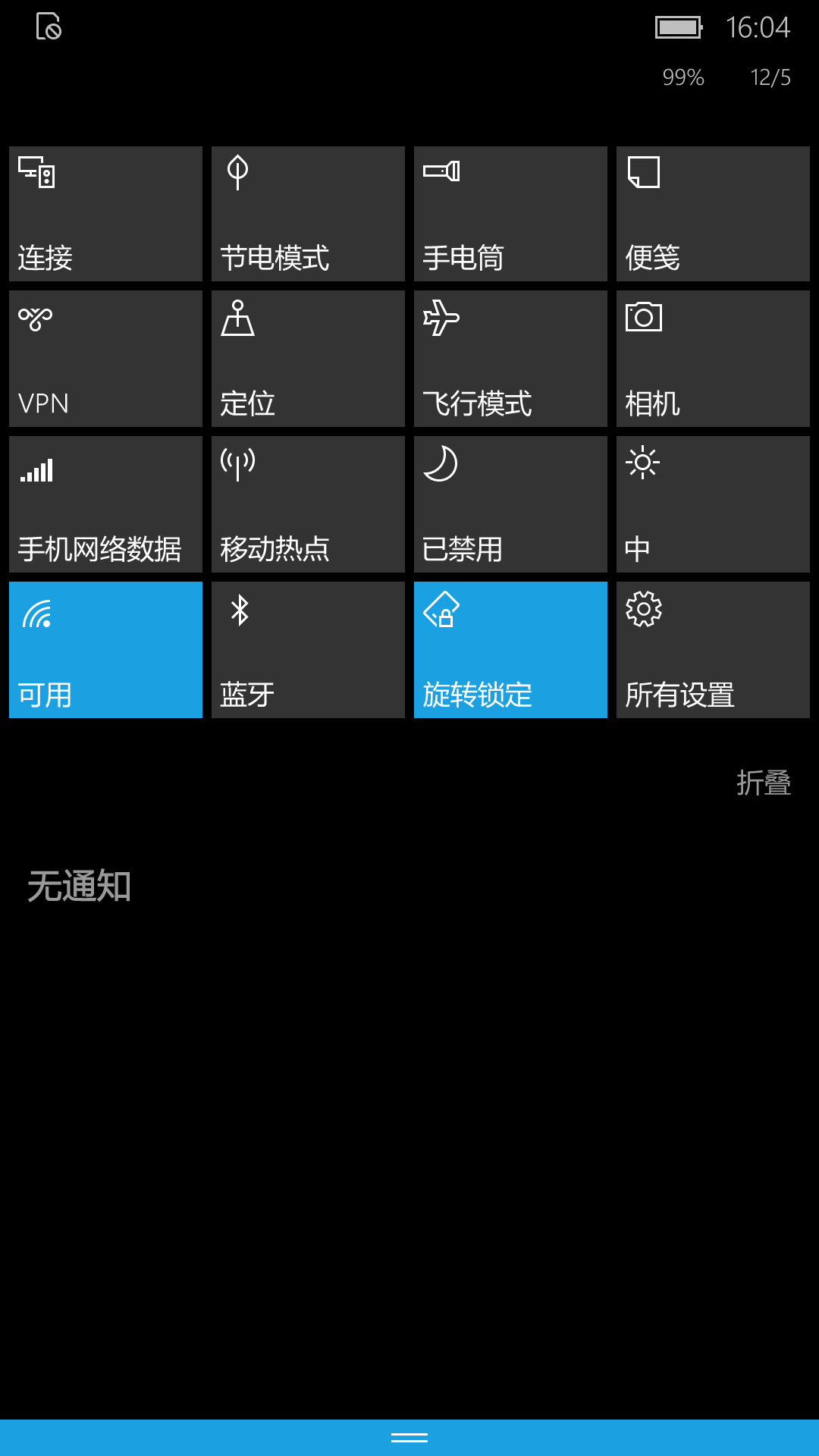Turn on 移动热点 mobile hotspot
Viewport: 819px width, 1456px height.
point(308,504)
